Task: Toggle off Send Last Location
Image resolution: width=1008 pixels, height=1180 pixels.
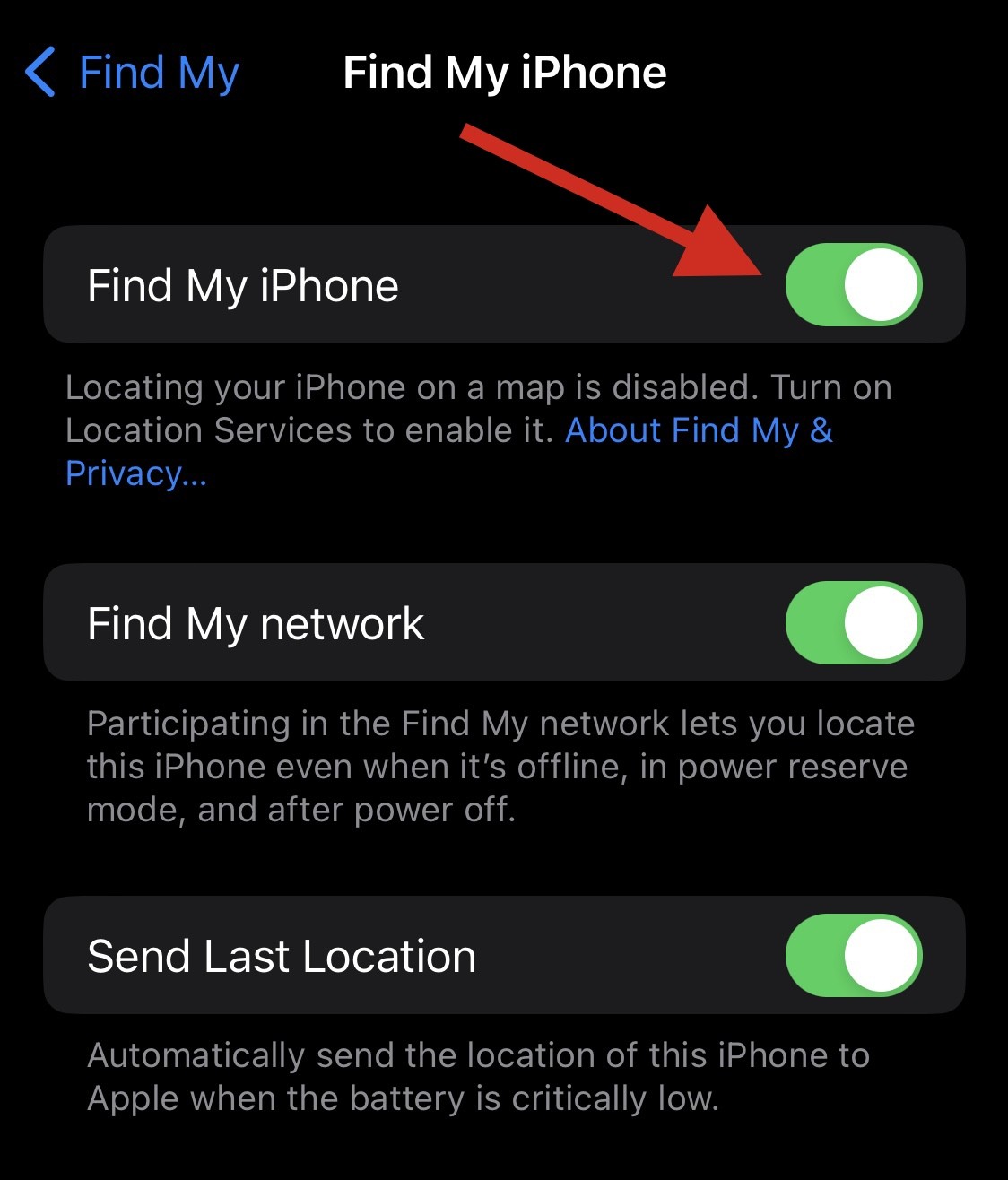Action: point(853,956)
